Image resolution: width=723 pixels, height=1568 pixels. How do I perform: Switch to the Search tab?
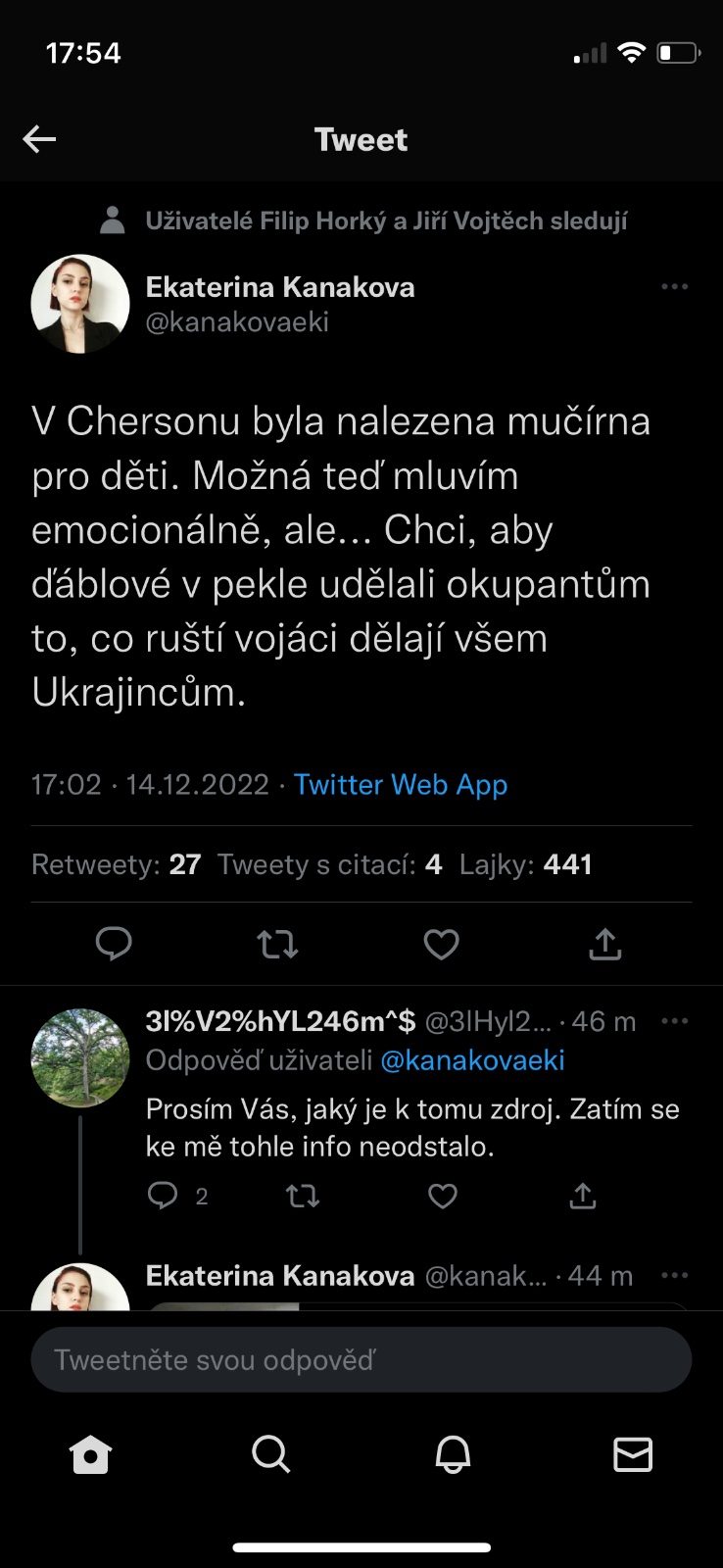coord(270,1455)
